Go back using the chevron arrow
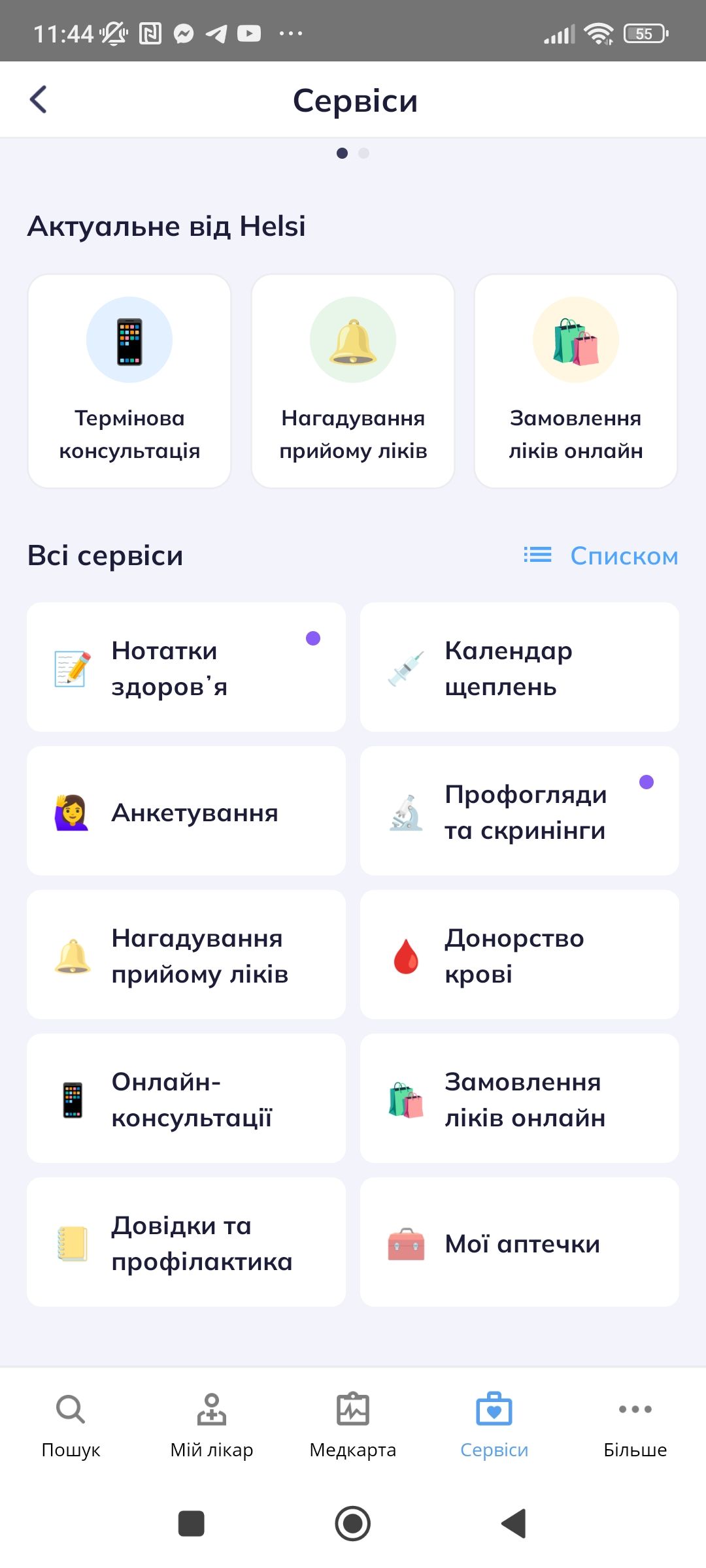Viewport: 706px width, 1568px height. point(39,99)
